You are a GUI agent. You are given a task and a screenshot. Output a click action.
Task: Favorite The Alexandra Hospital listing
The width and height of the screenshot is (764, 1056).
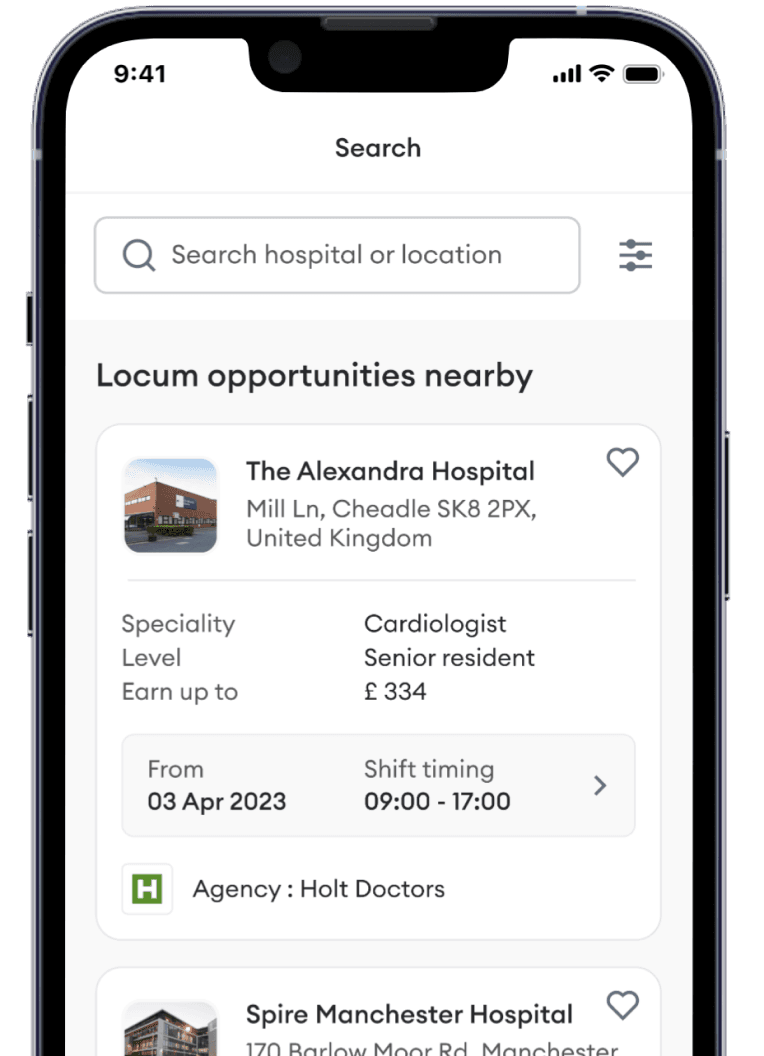622,462
